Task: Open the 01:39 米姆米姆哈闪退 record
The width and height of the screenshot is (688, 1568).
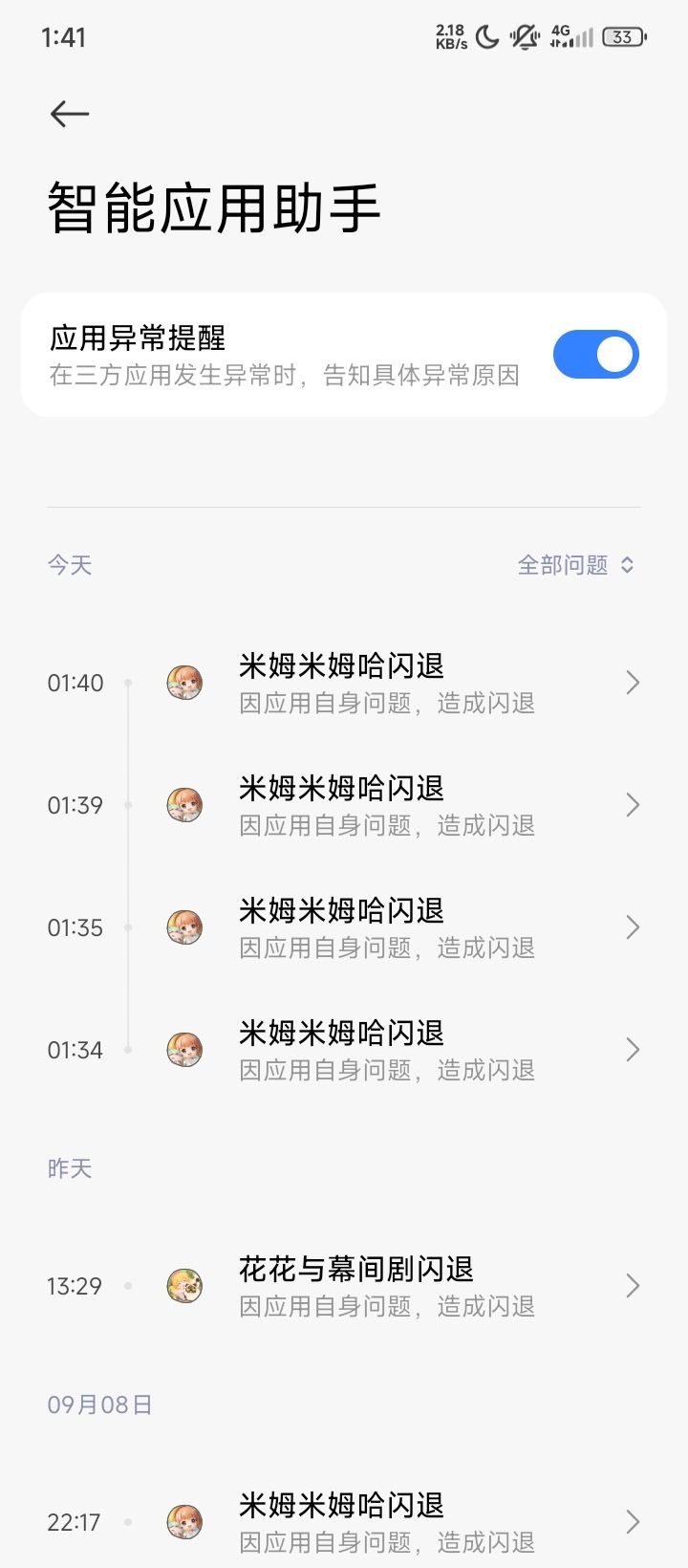Action: pos(344,806)
